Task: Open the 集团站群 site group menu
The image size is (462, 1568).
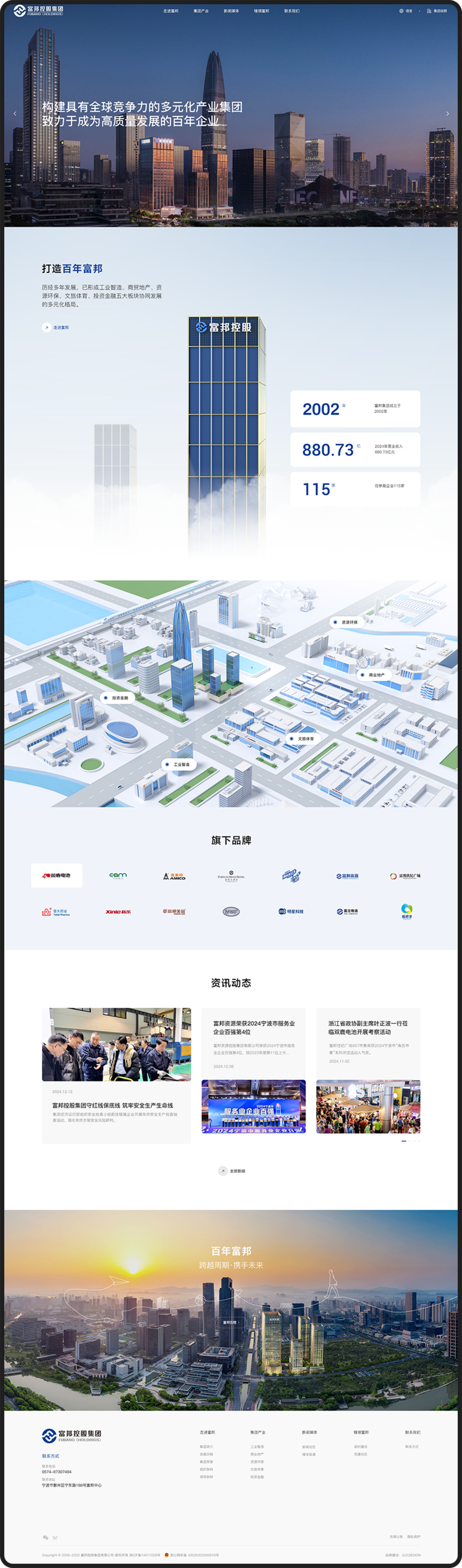Action: (437, 11)
